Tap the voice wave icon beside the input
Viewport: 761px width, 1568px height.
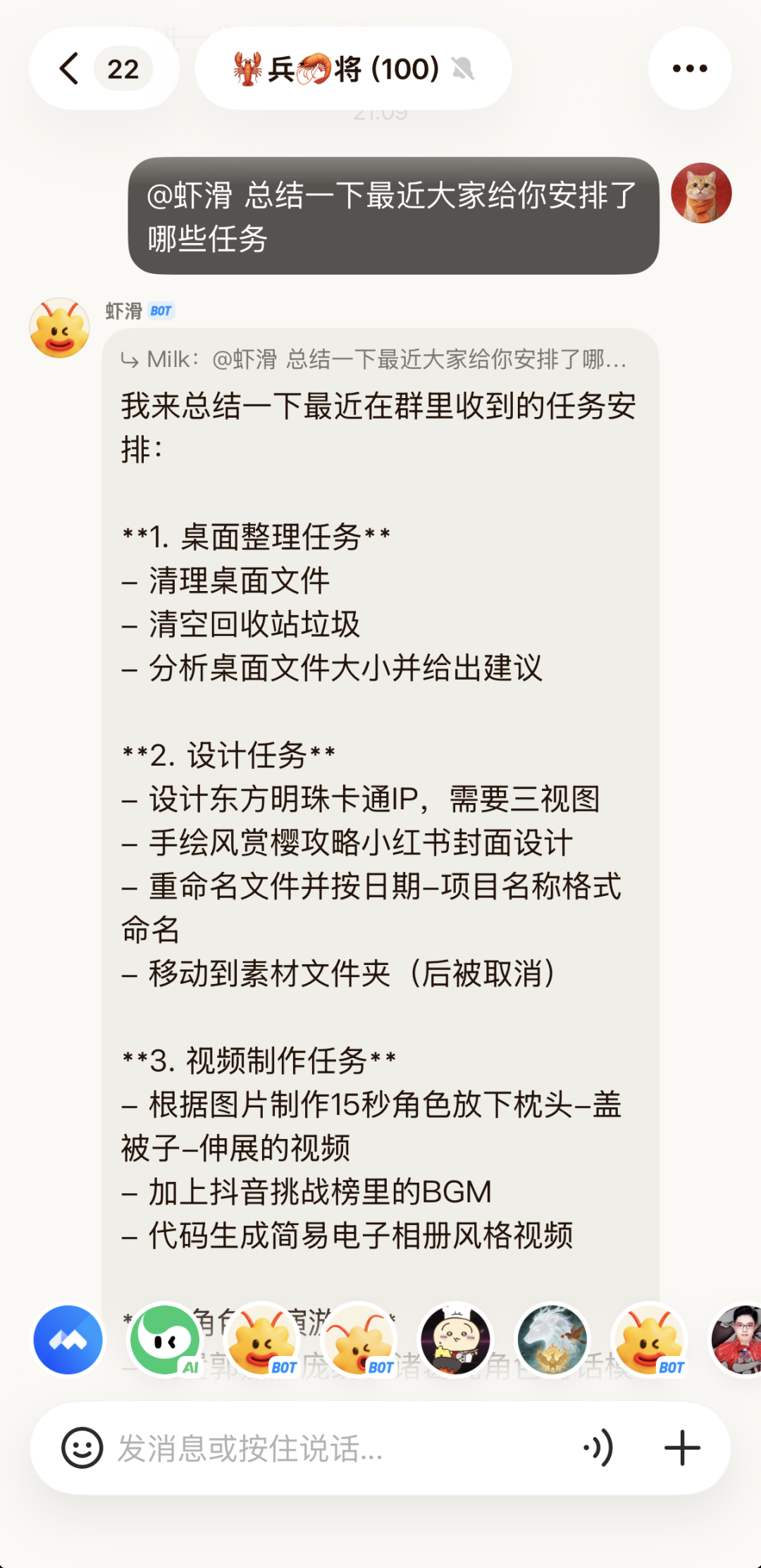[598, 1448]
